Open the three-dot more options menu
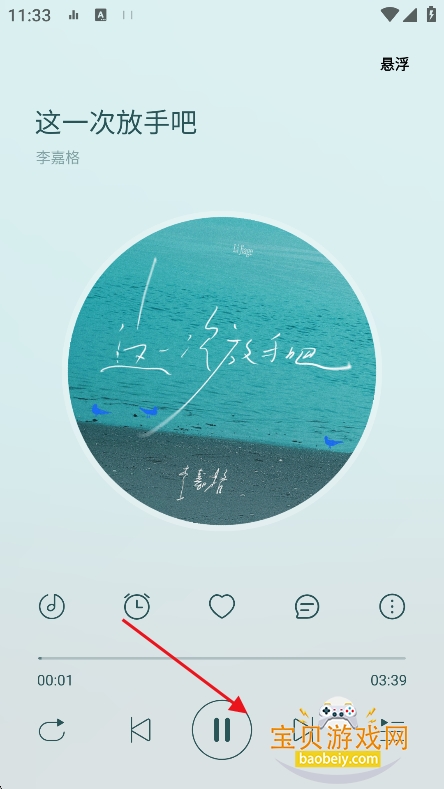 (392, 606)
